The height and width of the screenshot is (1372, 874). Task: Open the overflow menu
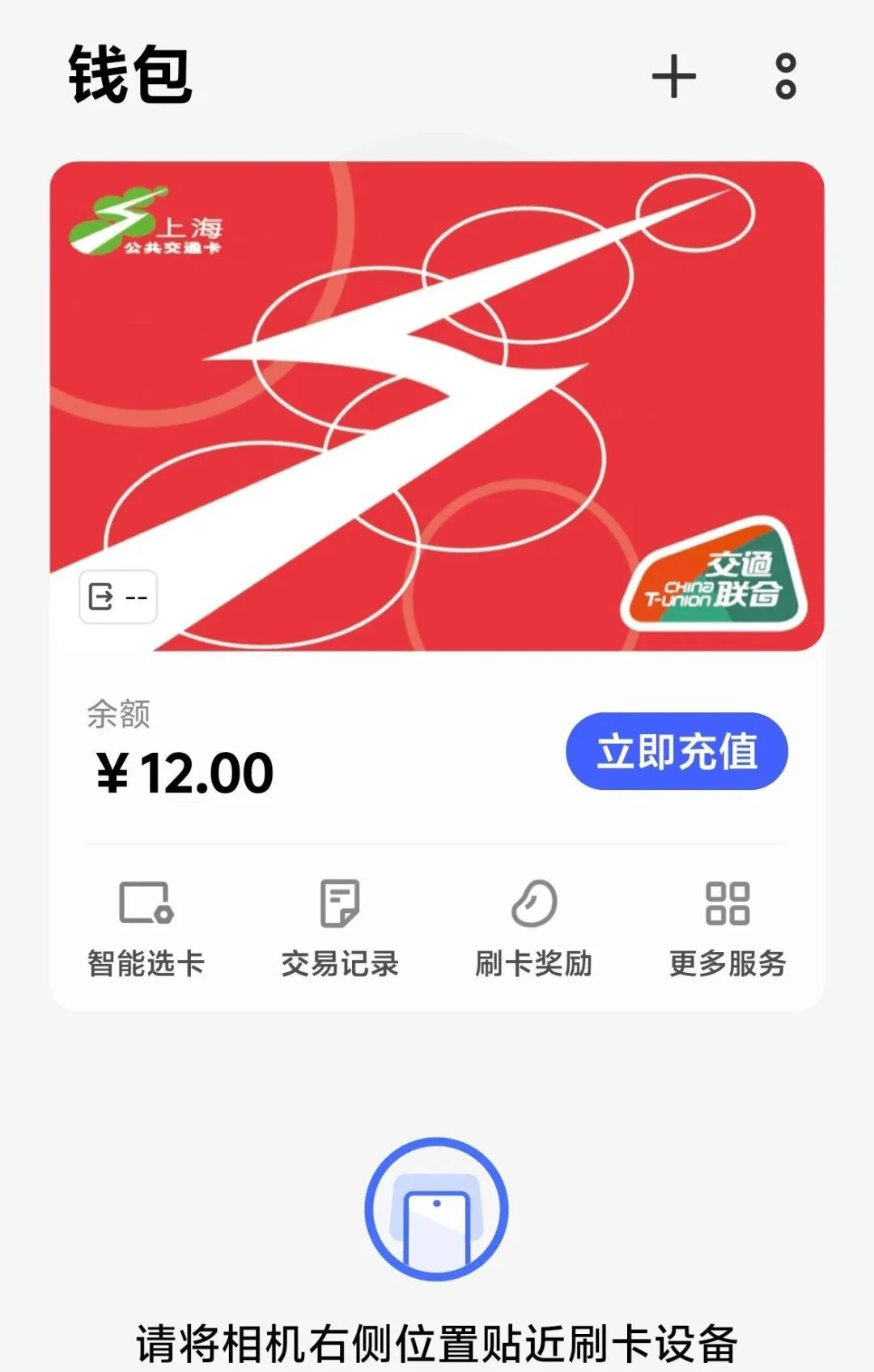coord(785,77)
